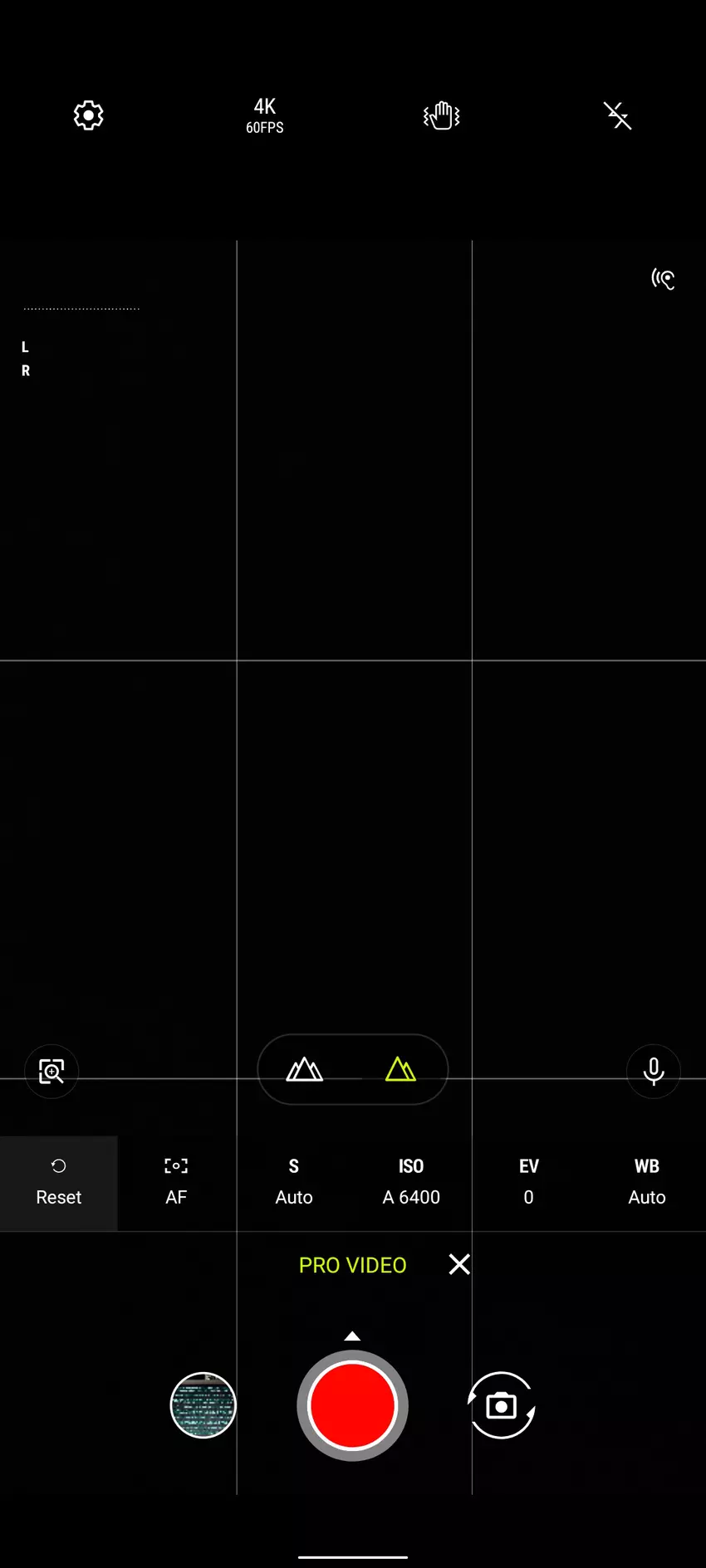
Task: Open the last captured gallery thumbnail
Action: point(203,1405)
